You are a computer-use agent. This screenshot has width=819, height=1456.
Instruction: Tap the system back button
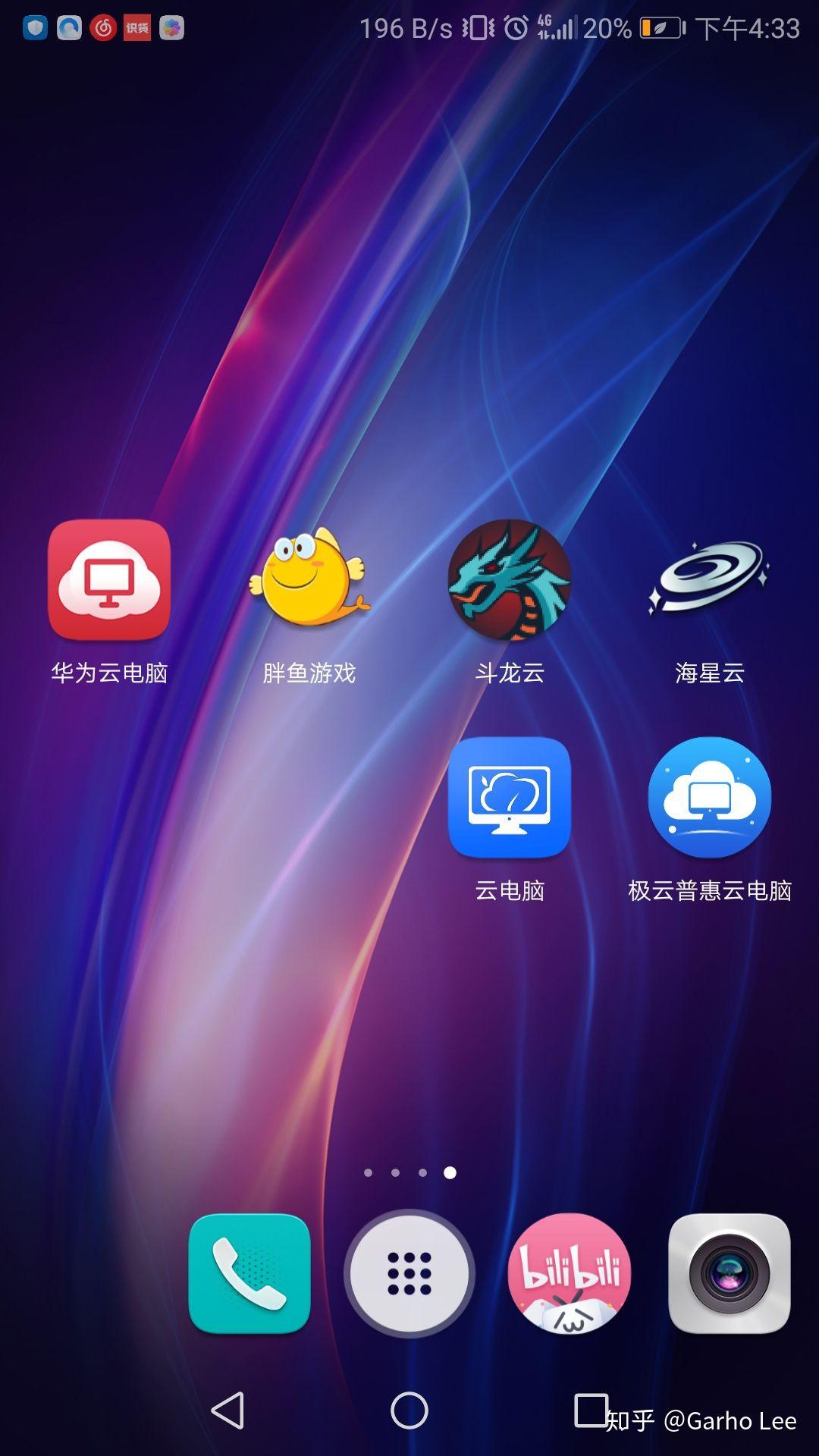(x=227, y=1410)
